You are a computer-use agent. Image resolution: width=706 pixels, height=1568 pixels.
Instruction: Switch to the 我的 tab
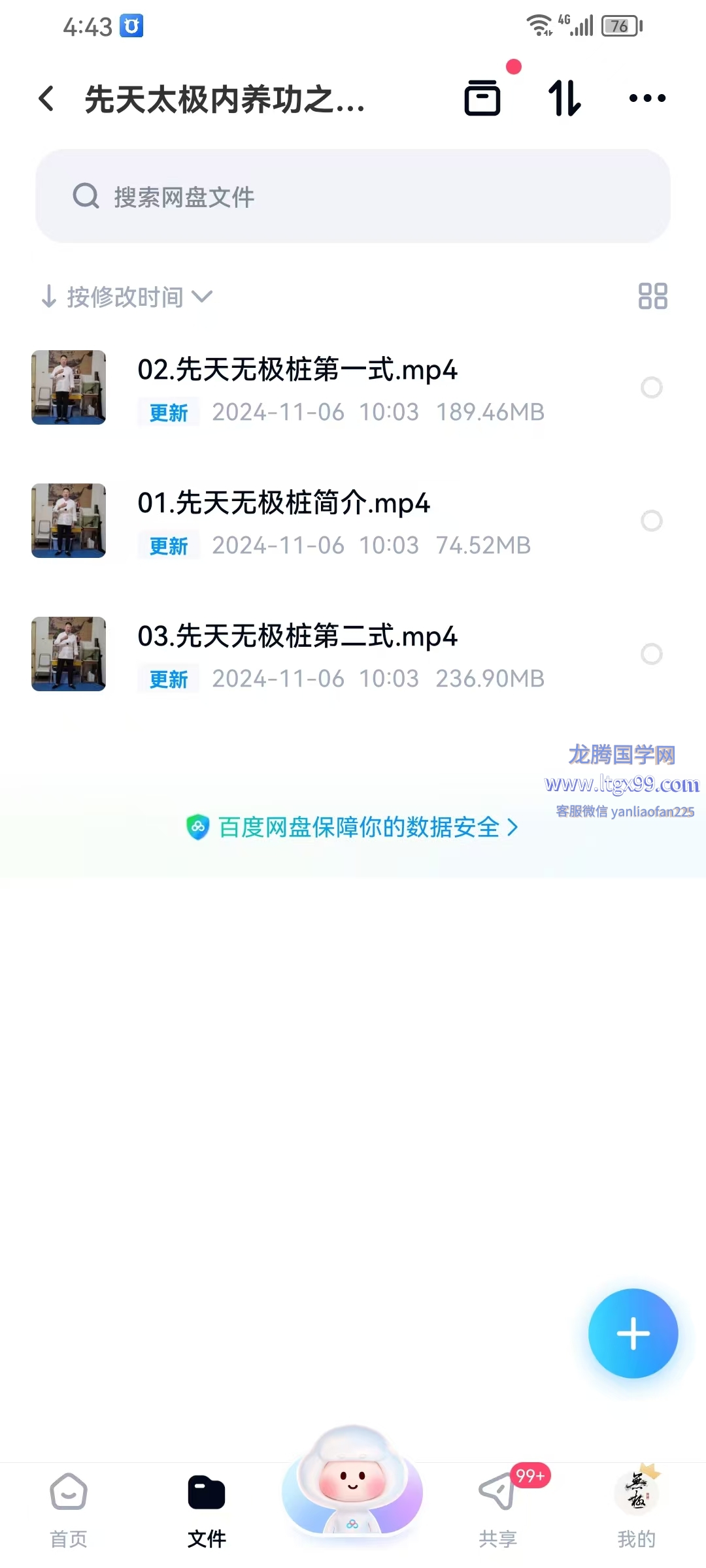point(637,1509)
